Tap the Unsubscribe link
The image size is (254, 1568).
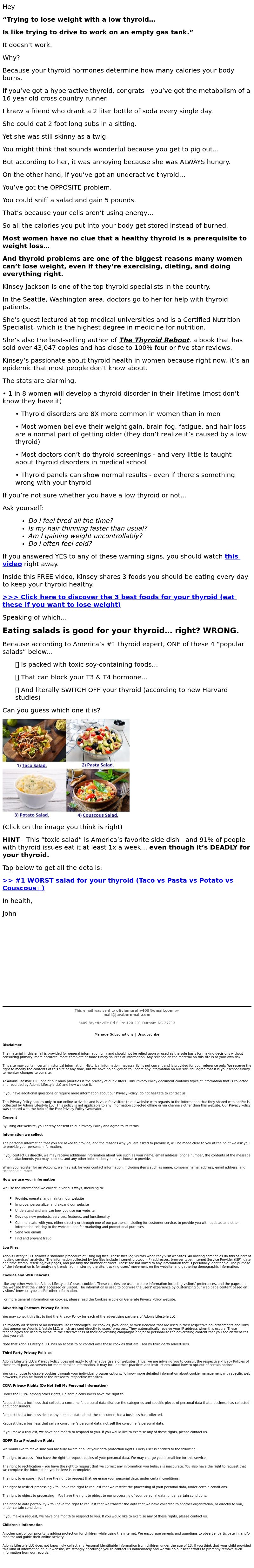(x=148, y=1034)
